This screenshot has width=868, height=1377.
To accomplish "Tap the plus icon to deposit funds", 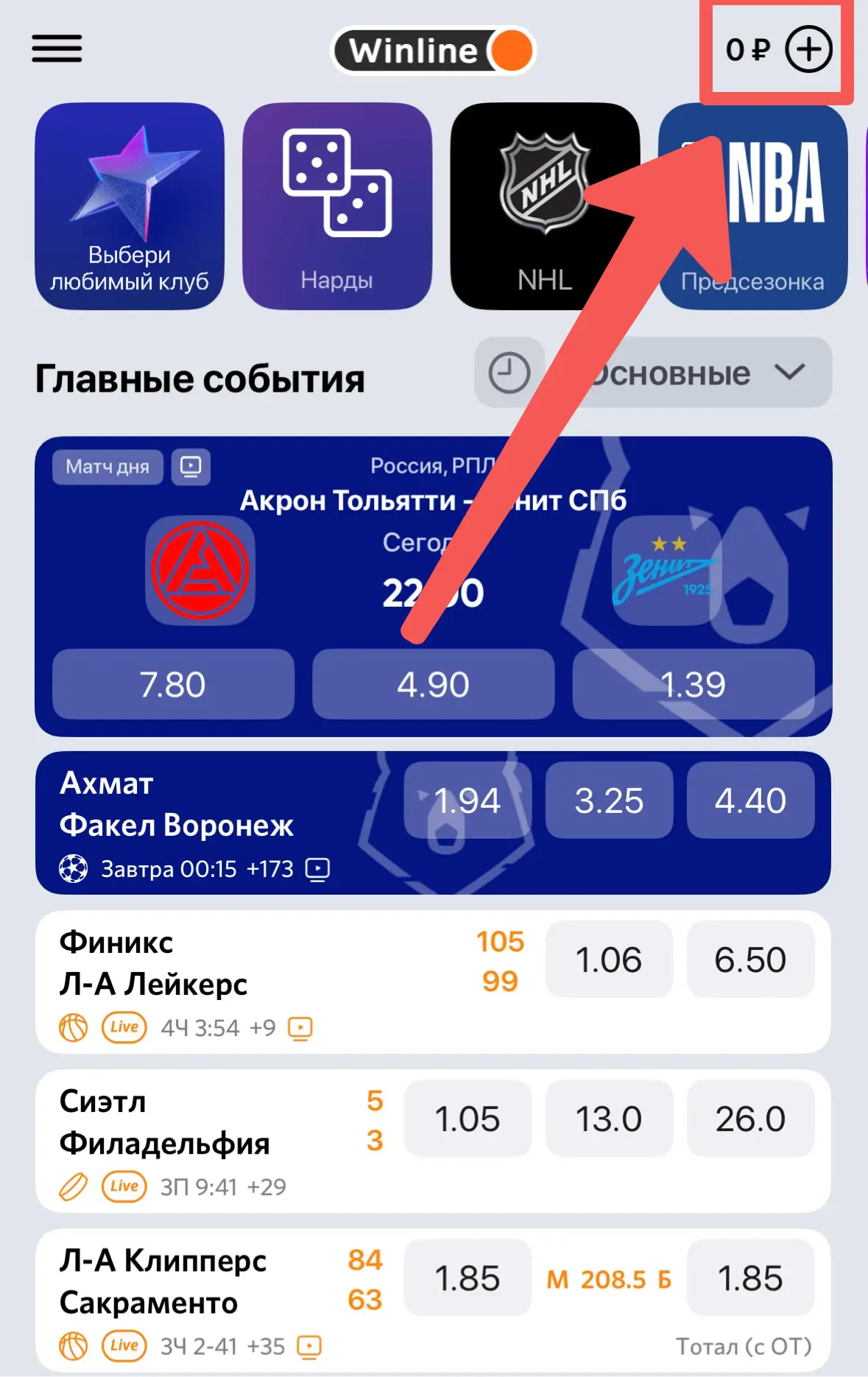I will coord(808,49).
